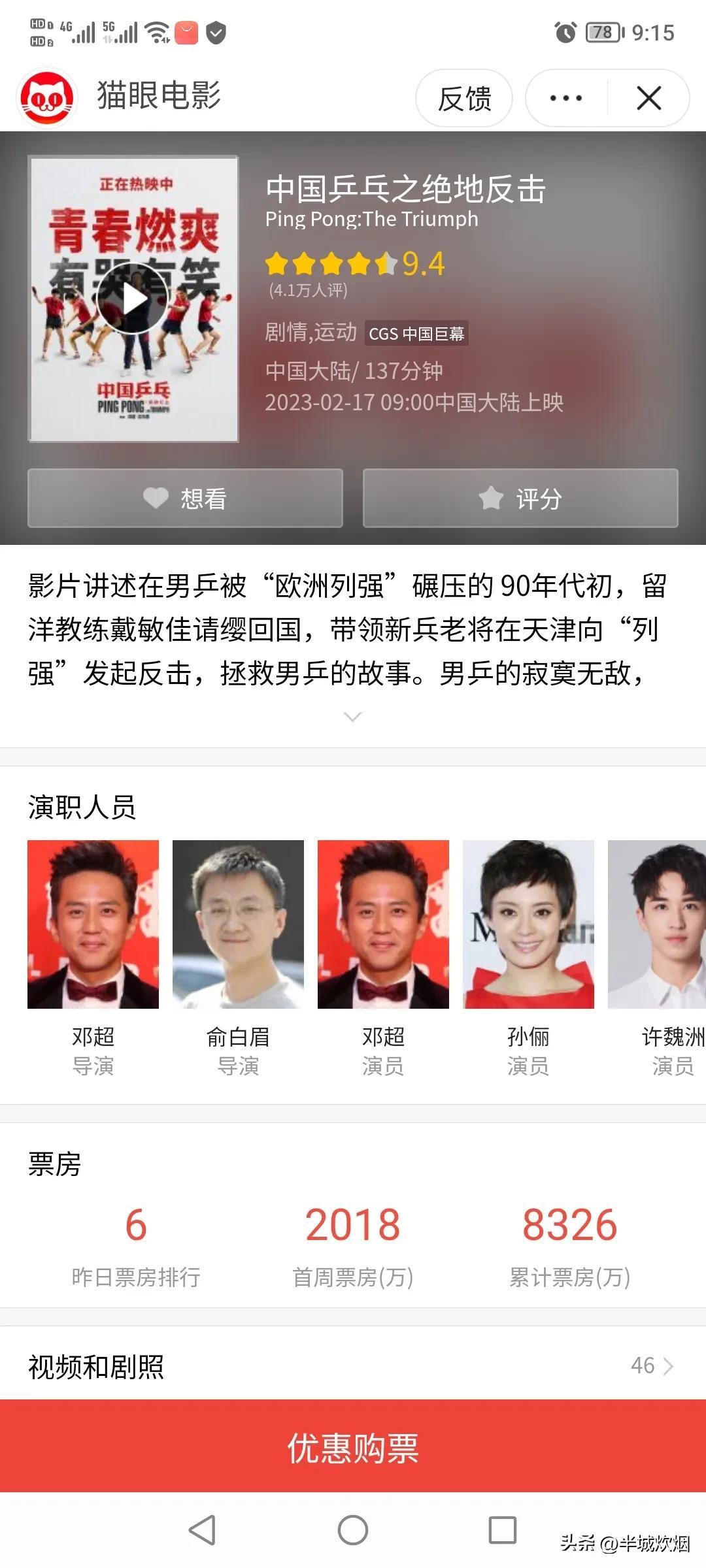Tap the 反馈 feedback button
The width and height of the screenshot is (706, 1568).
(x=464, y=99)
